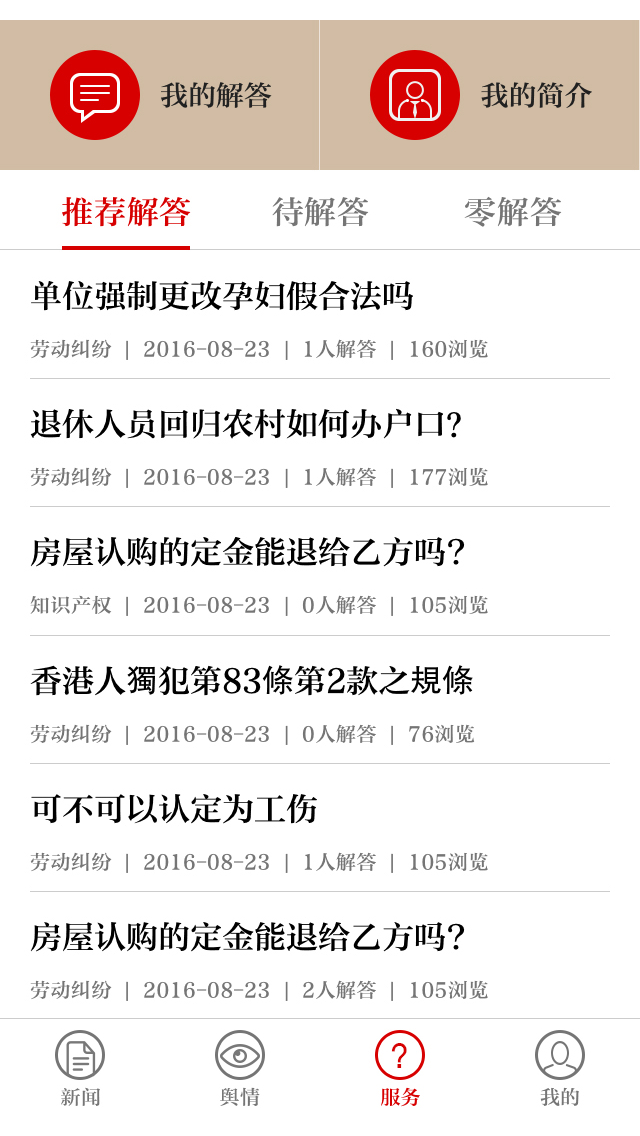Switch to the 待解答 tab
This screenshot has height=1136, width=640.
click(320, 212)
